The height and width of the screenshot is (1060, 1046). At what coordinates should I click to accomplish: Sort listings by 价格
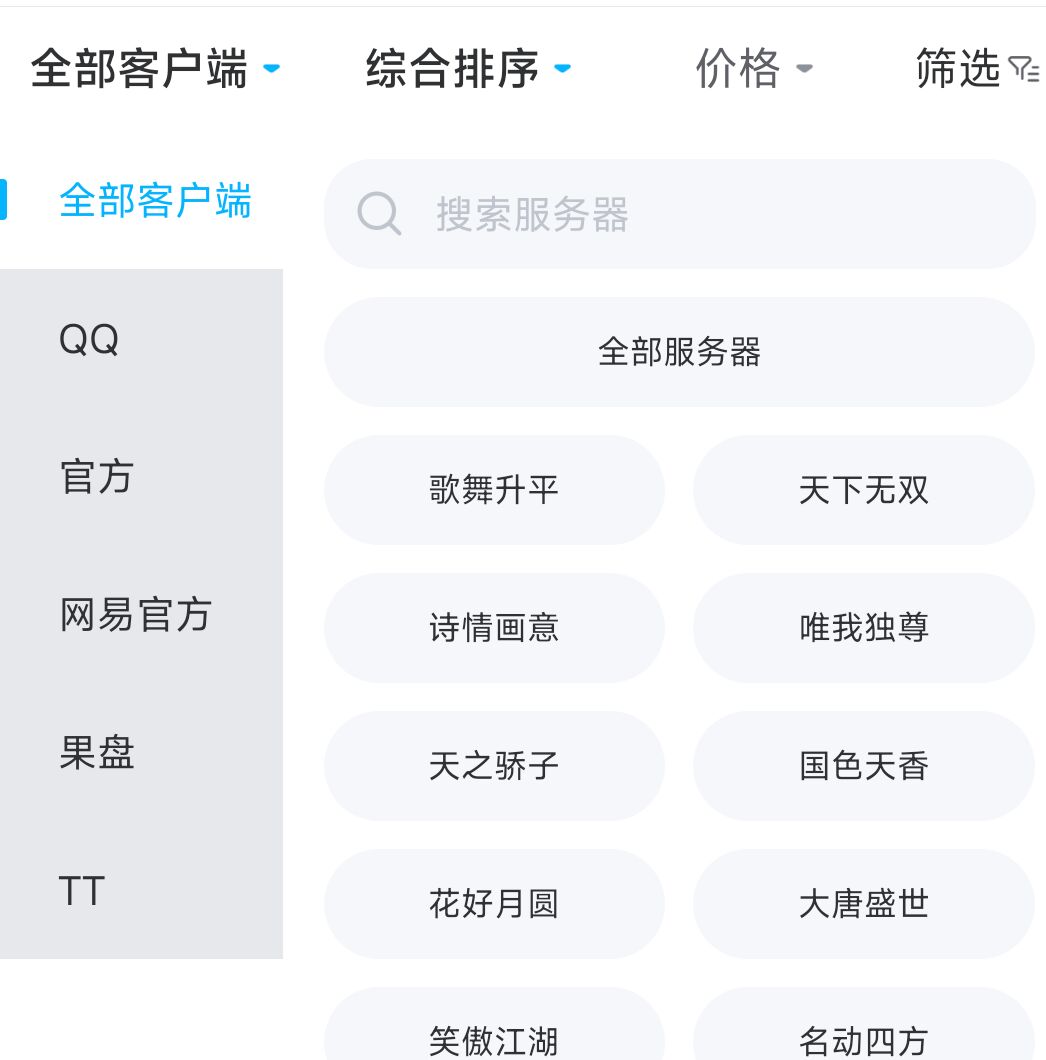click(x=754, y=69)
